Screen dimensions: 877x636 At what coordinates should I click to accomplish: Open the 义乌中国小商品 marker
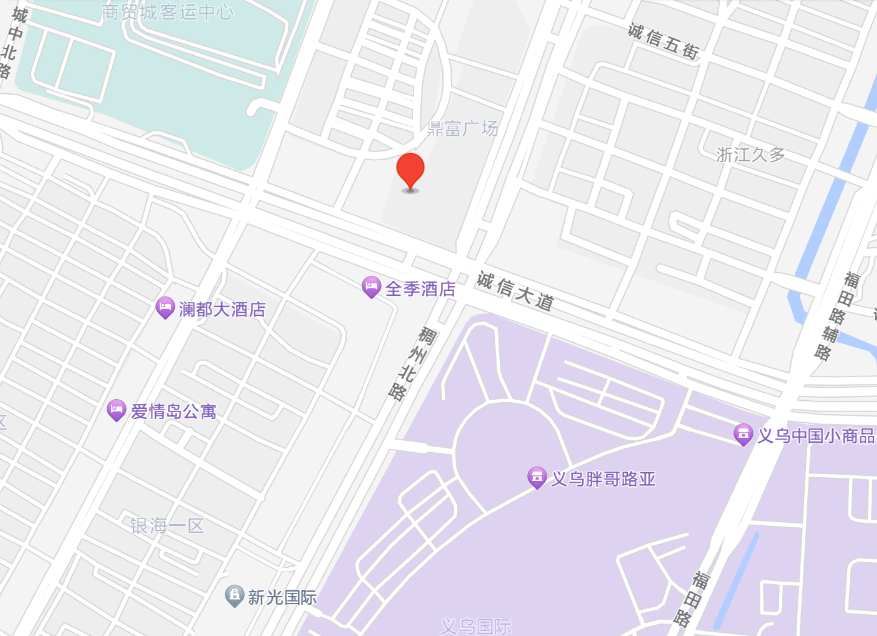click(x=743, y=435)
